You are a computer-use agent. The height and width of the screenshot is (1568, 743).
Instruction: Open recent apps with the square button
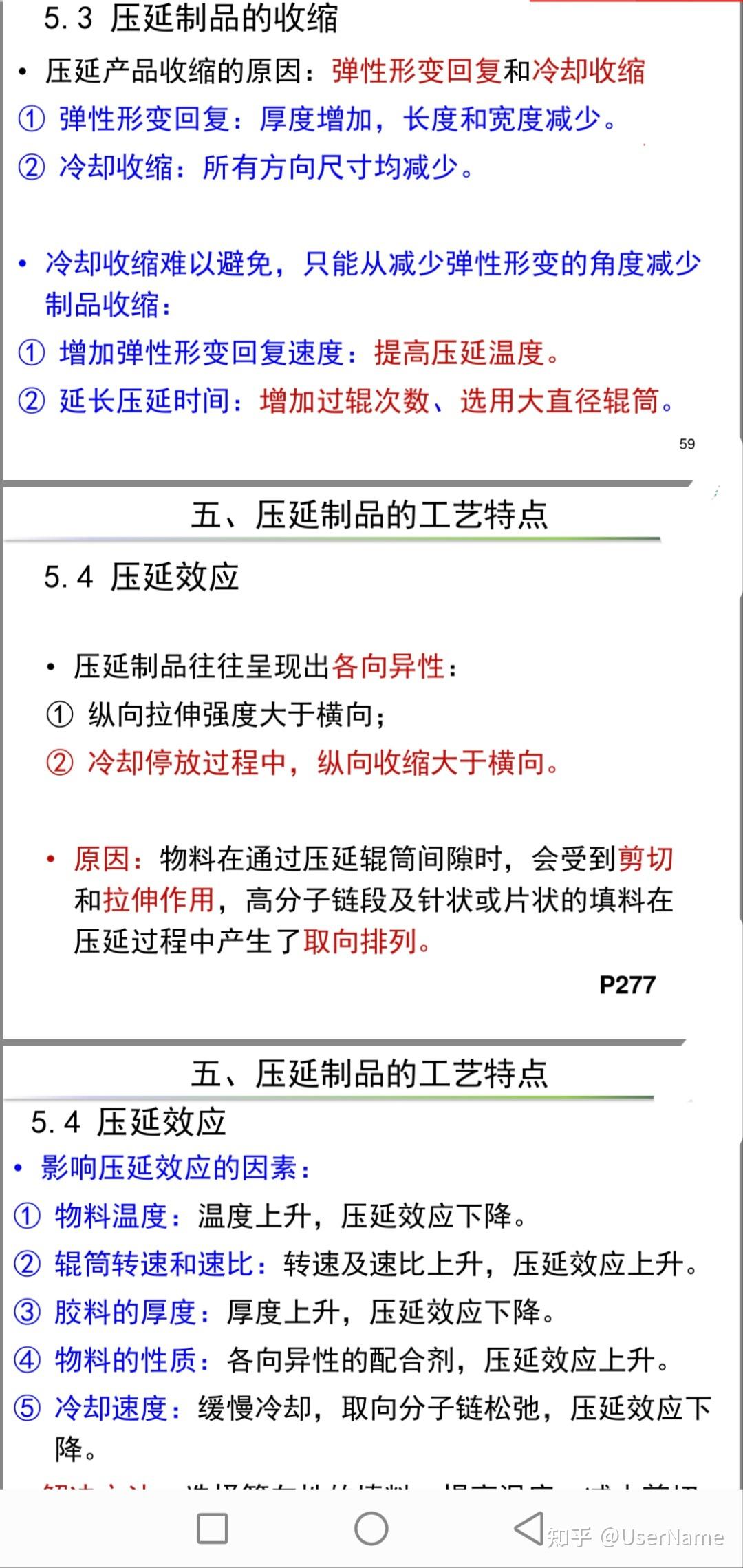tap(213, 1529)
